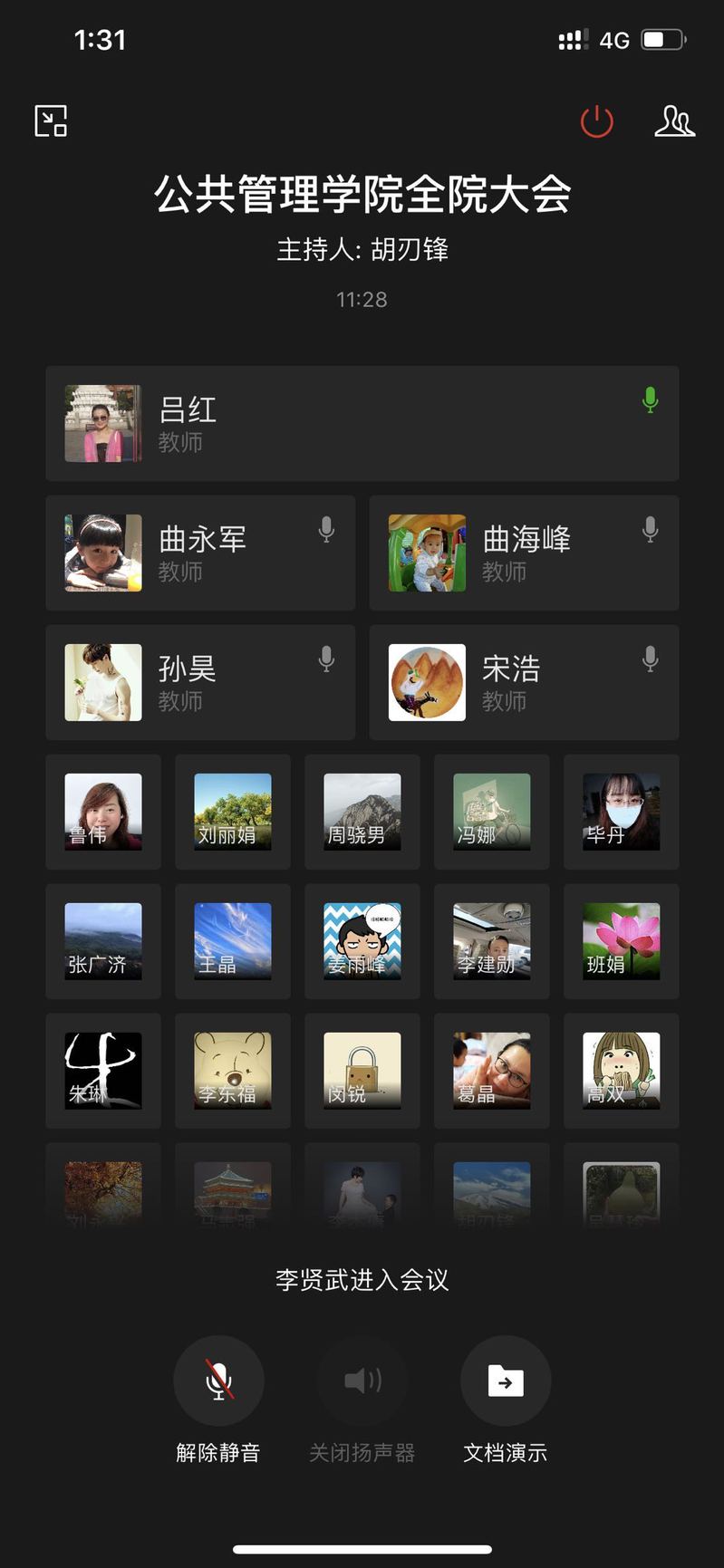Open participant card 吕红

(362, 423)
